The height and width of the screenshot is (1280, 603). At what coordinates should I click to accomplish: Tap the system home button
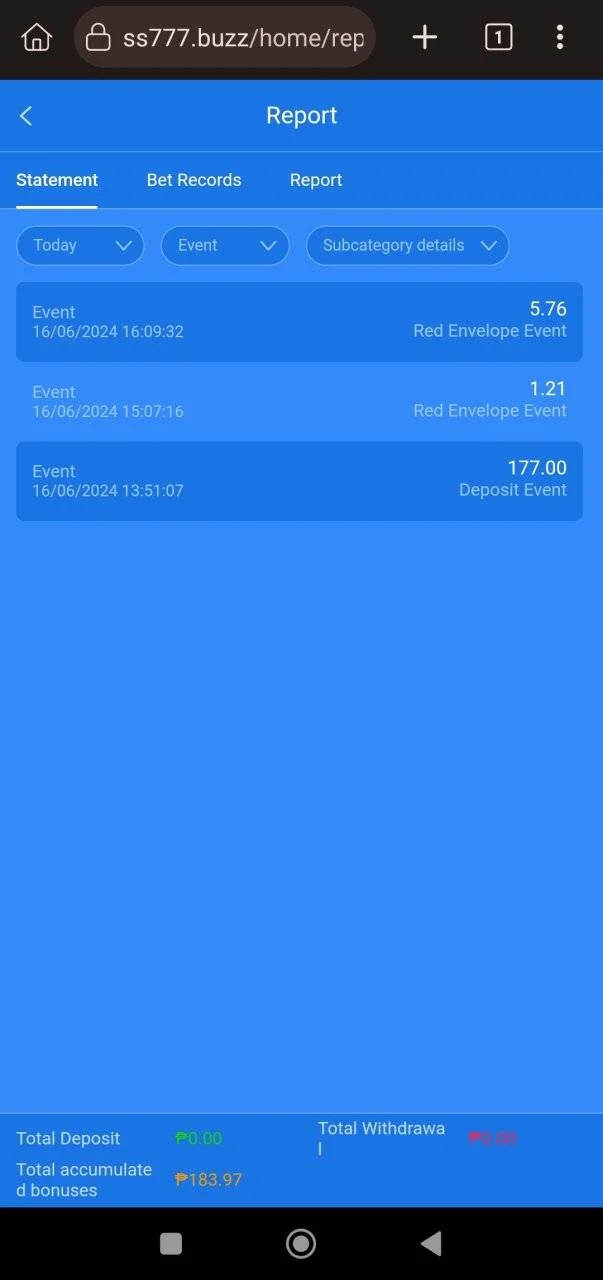(301, 1243)
